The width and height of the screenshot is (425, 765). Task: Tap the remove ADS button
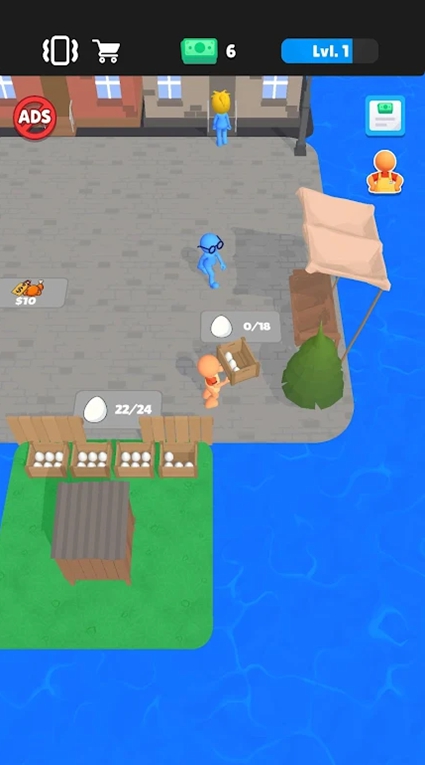coord(35,117)
